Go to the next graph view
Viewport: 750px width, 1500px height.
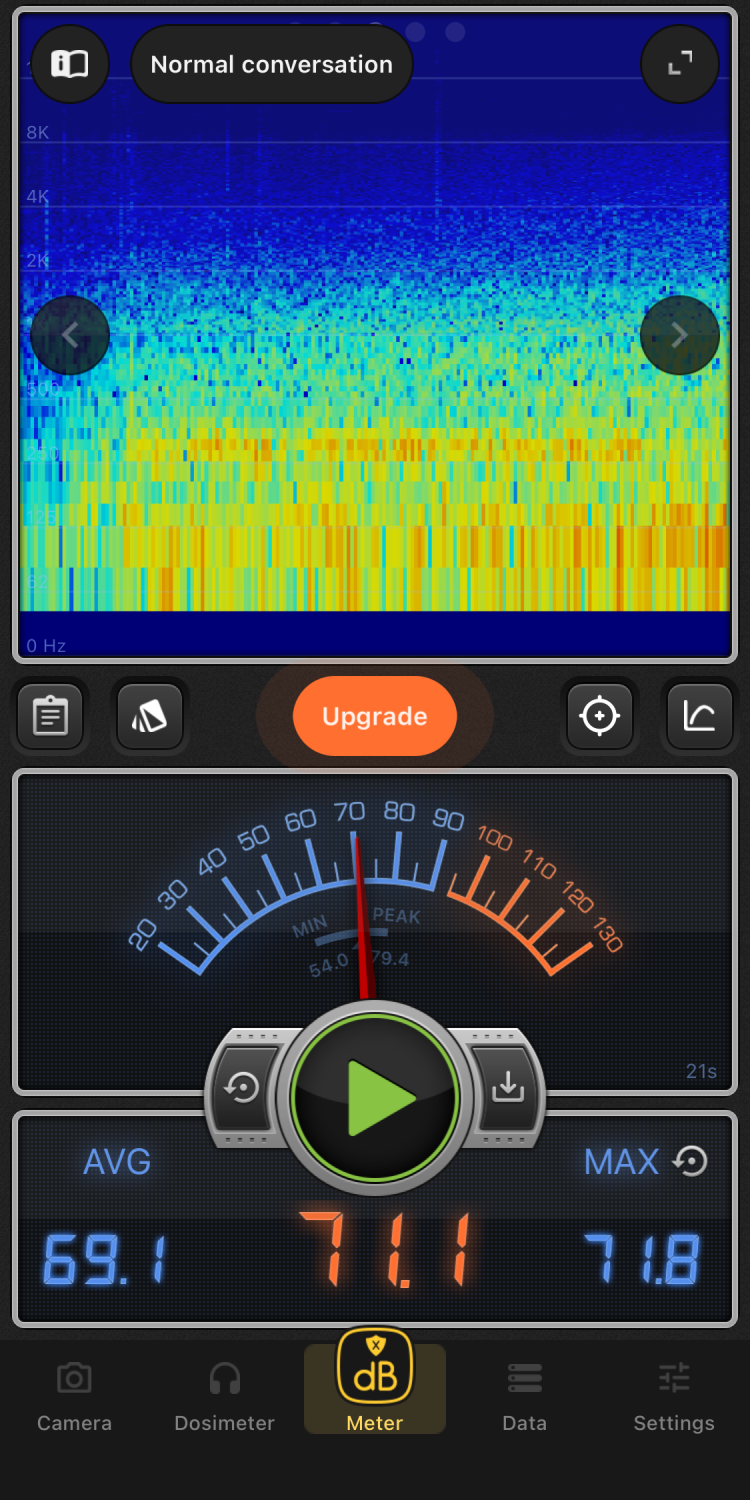(680, 335)
